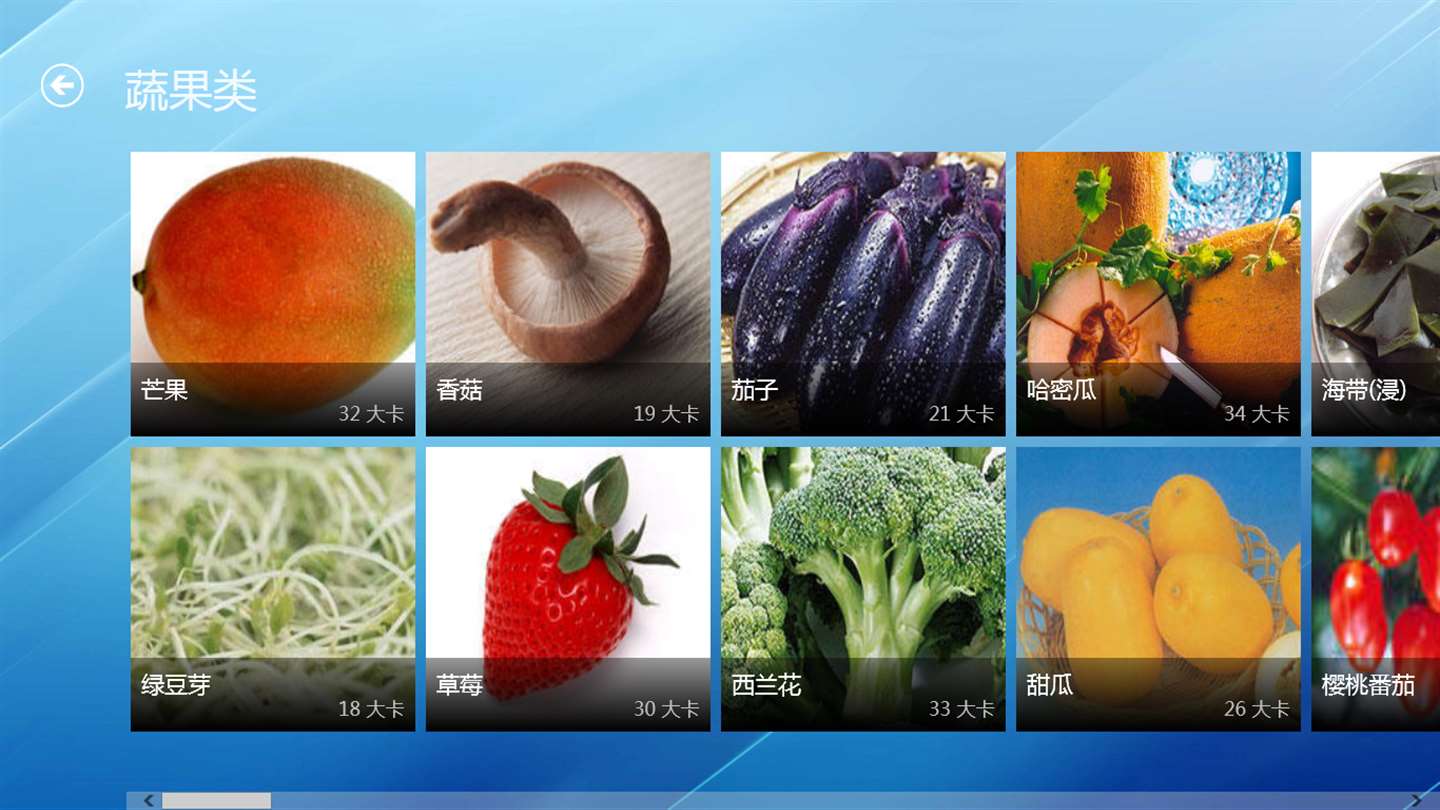Open the 芒果 tile
Image resolution: width=1440 pixels, height=810 pixels.
pyautogui.click(x=272, y=293)
